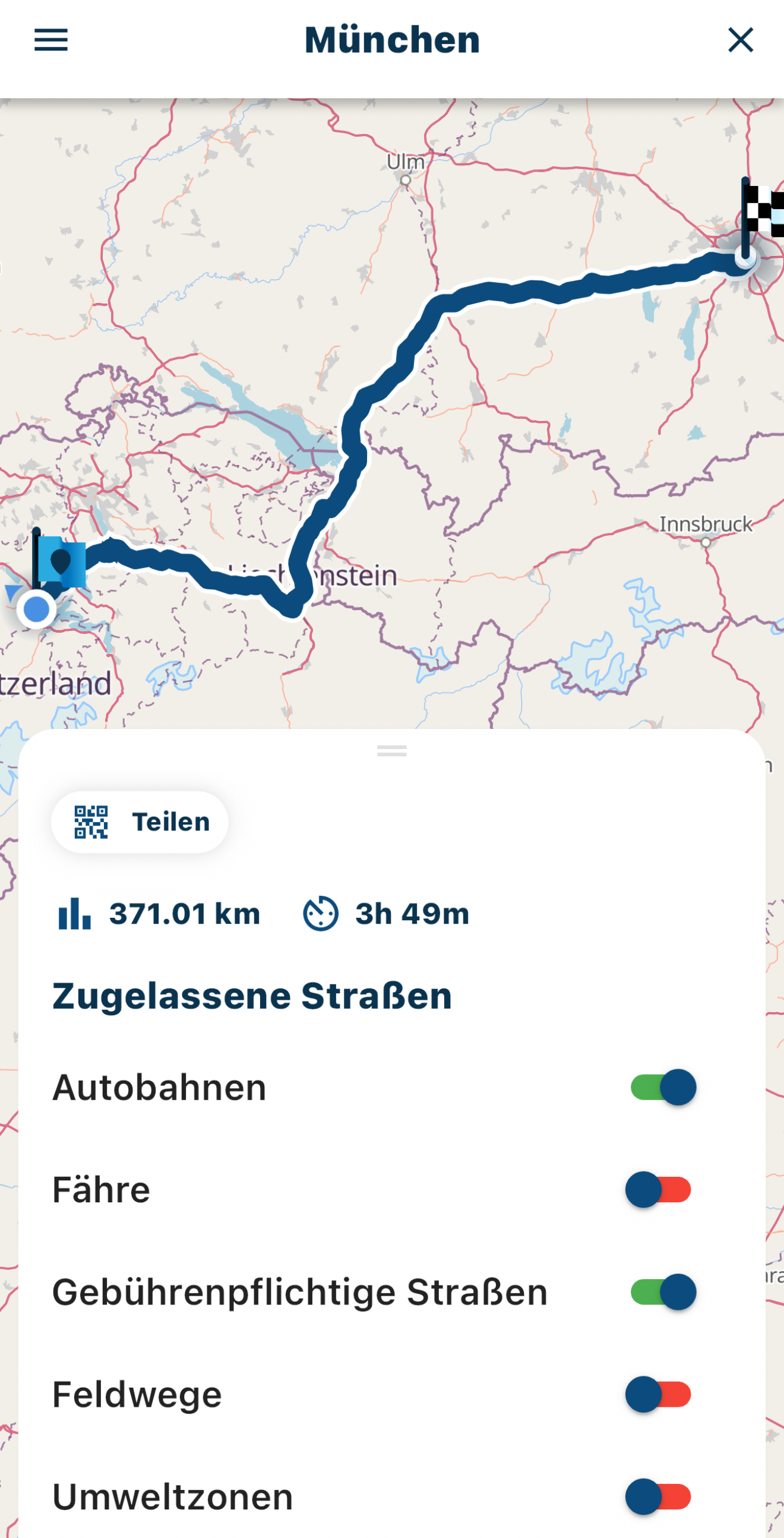Turn off Gebührenpflichtige Straßen

663,1292
